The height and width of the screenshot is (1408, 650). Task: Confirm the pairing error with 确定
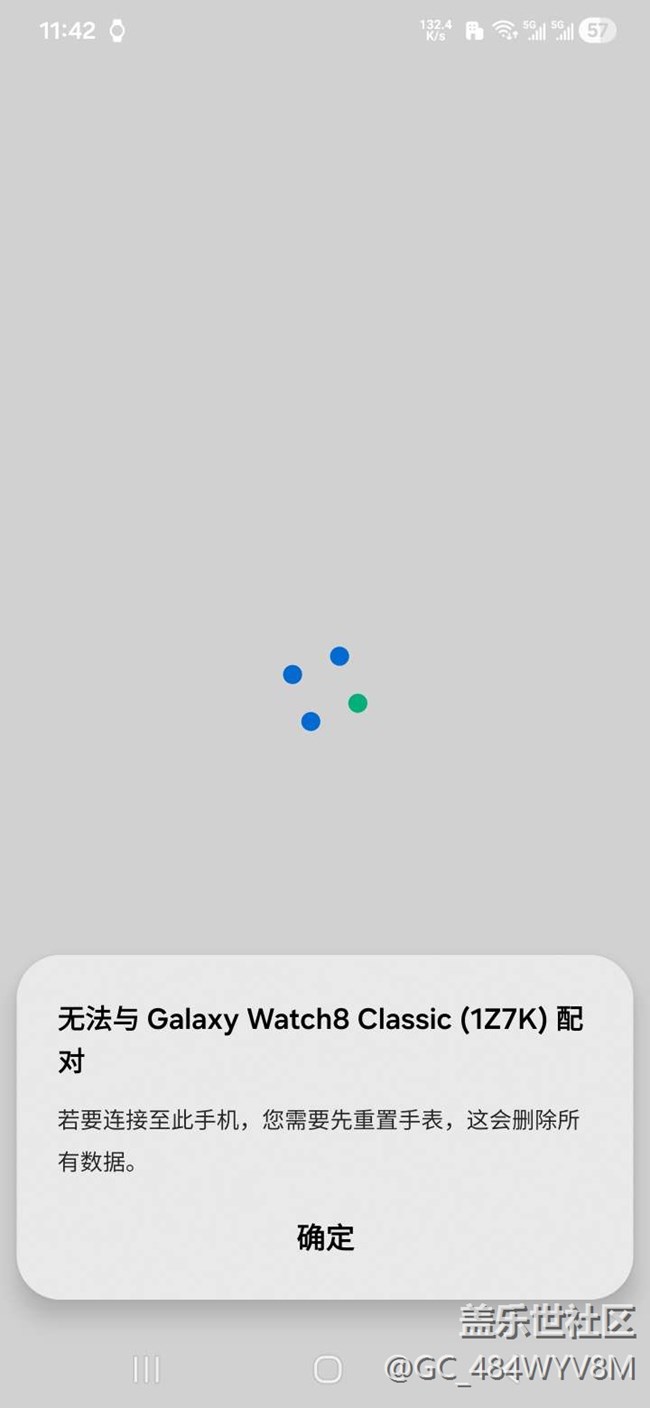tap(325, 1237)
